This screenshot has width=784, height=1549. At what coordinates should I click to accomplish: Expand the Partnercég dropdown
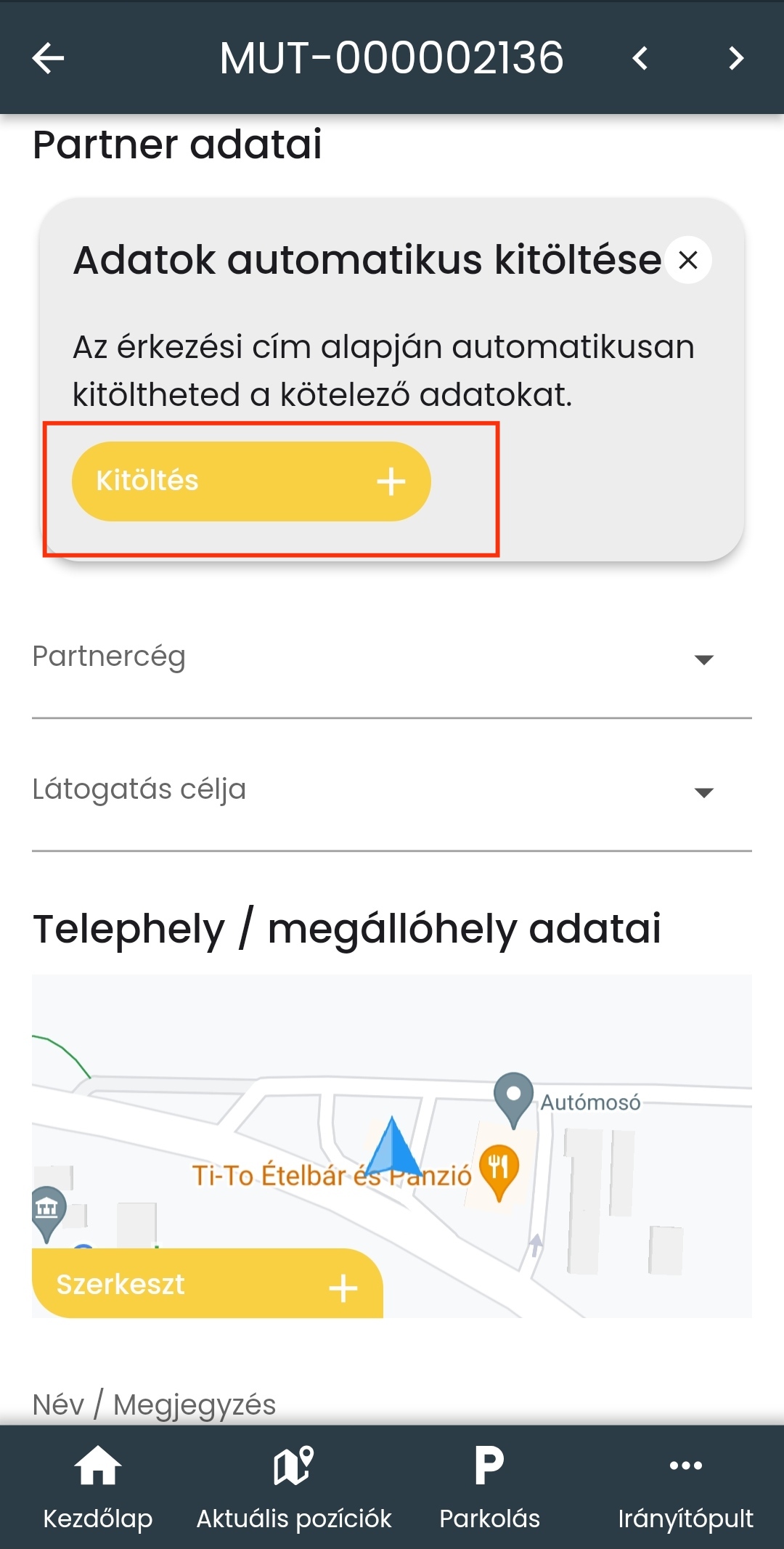(x=392, y=659)
